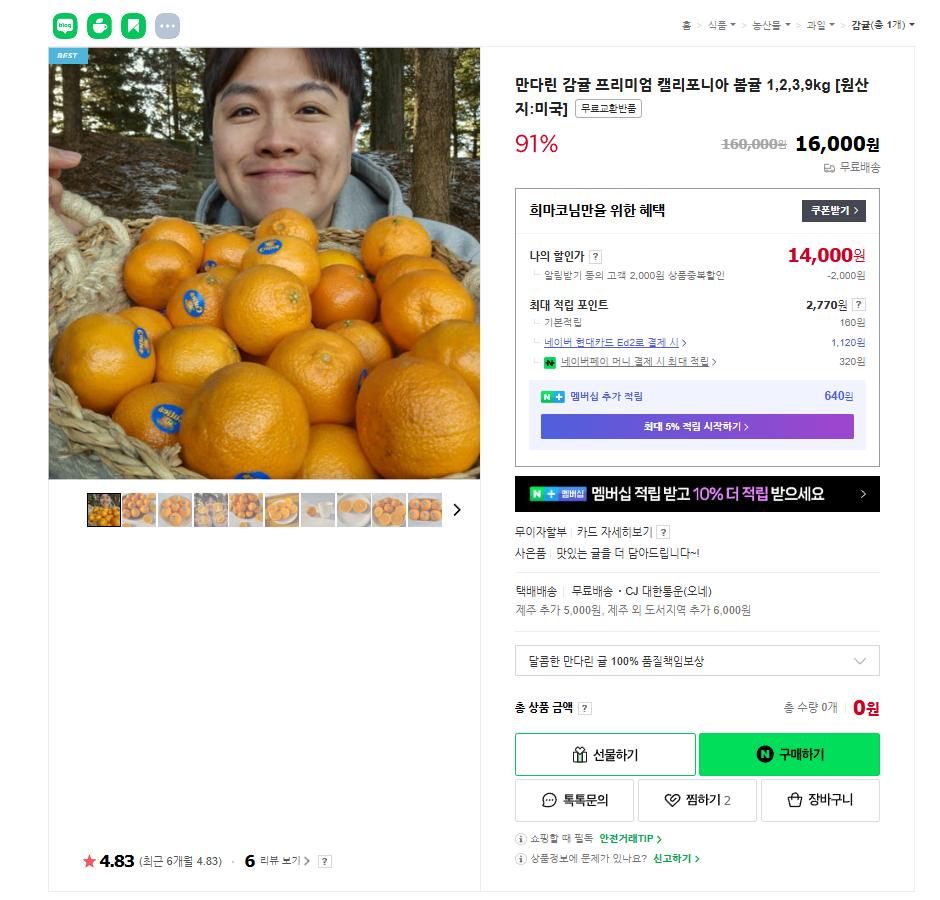Open more sharing options ellipsis
Image resolution: width=940 pixels, height=900 pixels.
(x=167, y=25)
